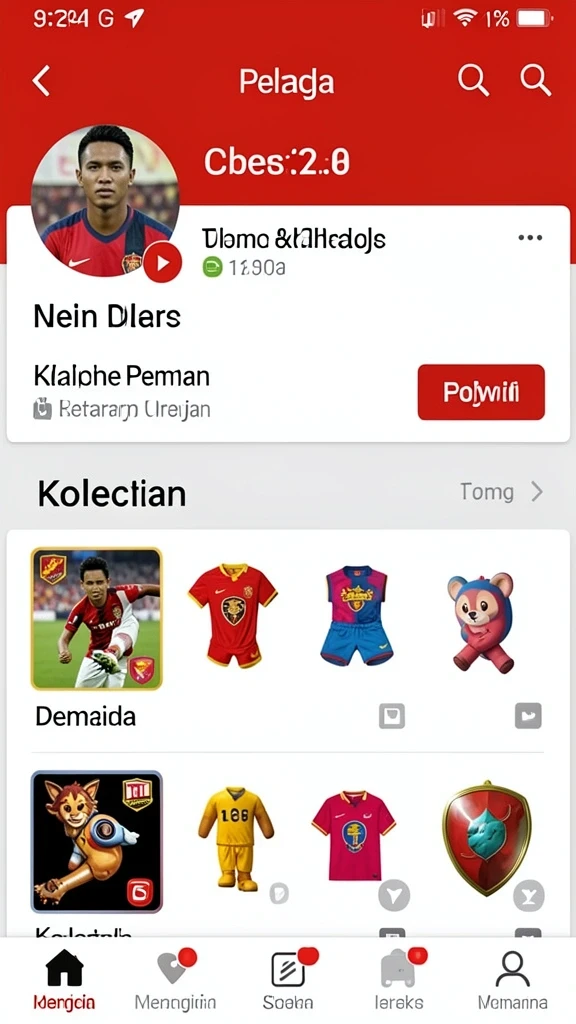Image resolution: width=576 pixels, height=1024 pixels.
Task: Play the video on the profile photo
Action: [x=162, y=263]
